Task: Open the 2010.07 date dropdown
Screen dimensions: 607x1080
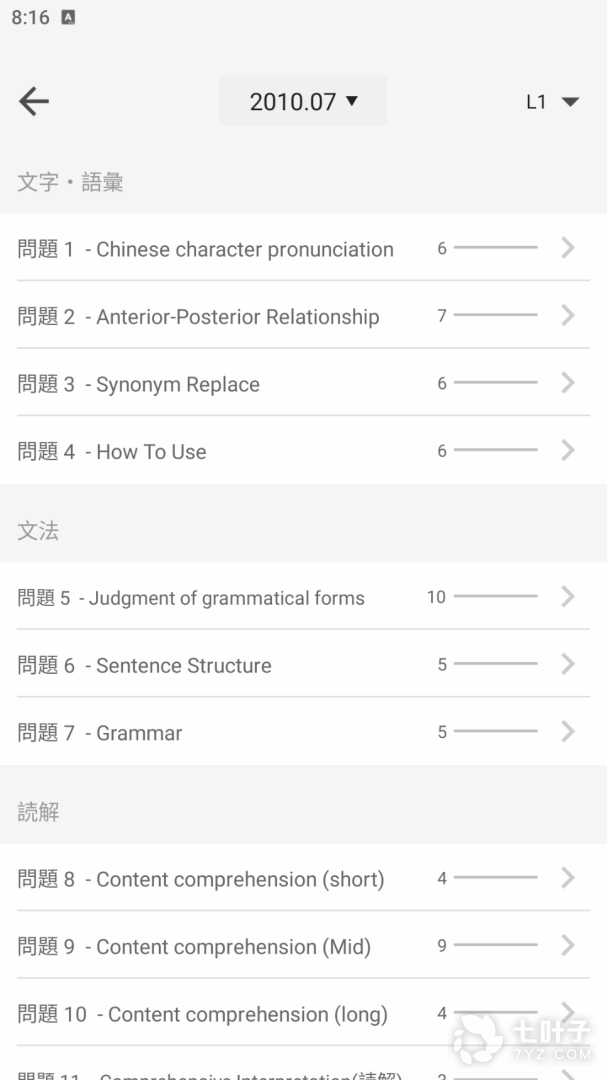Action: click(x=303, y=101)
